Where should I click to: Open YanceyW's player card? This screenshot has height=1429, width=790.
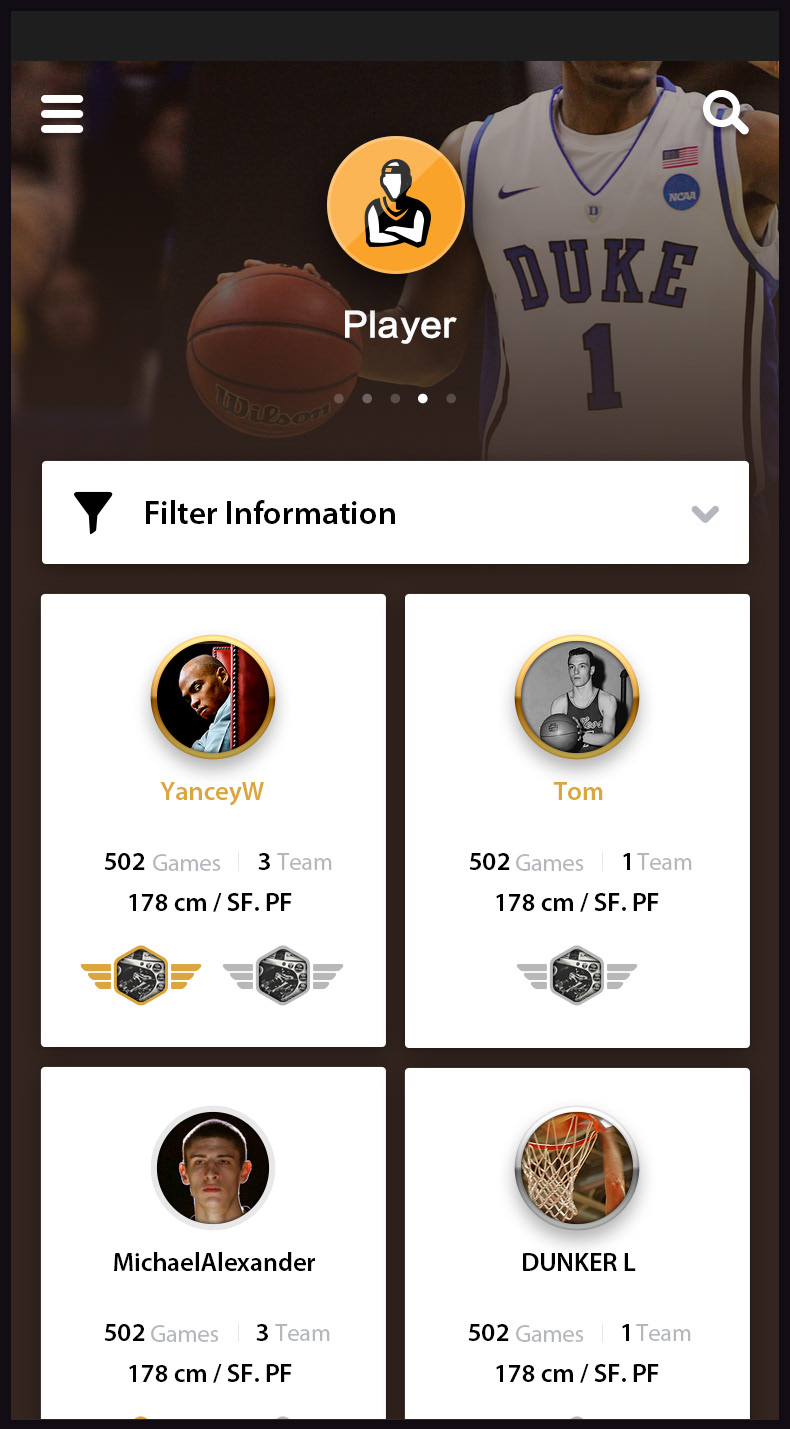click(213, 821)
